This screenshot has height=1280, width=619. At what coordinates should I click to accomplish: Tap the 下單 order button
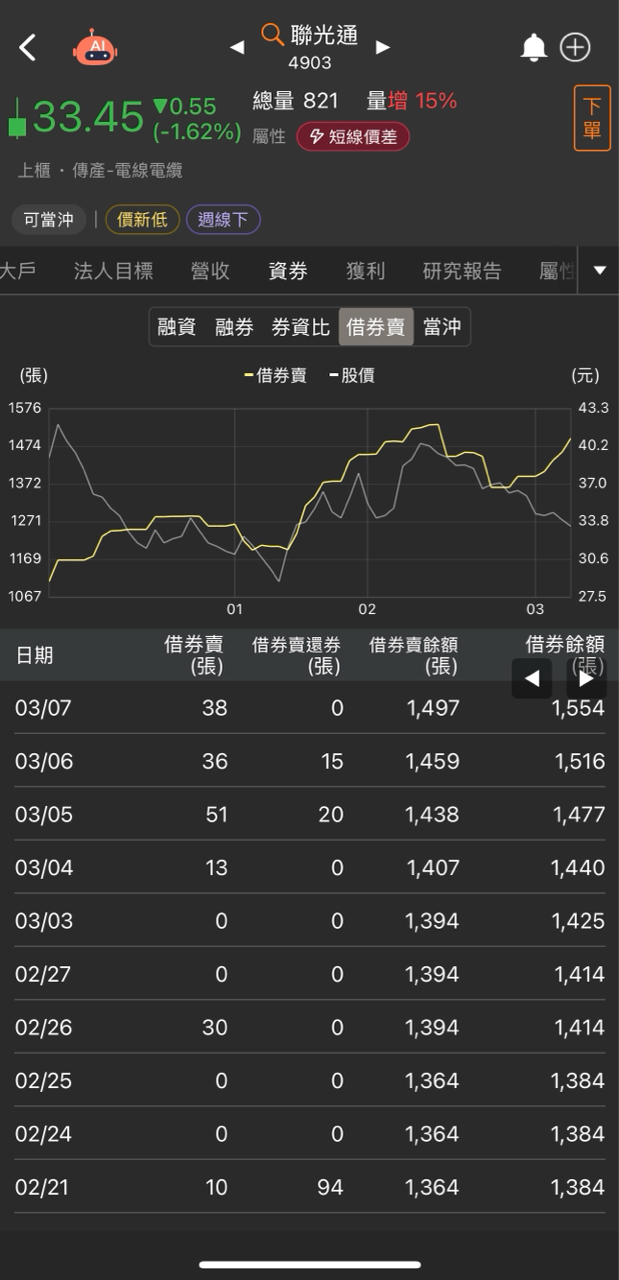[592, 118]
